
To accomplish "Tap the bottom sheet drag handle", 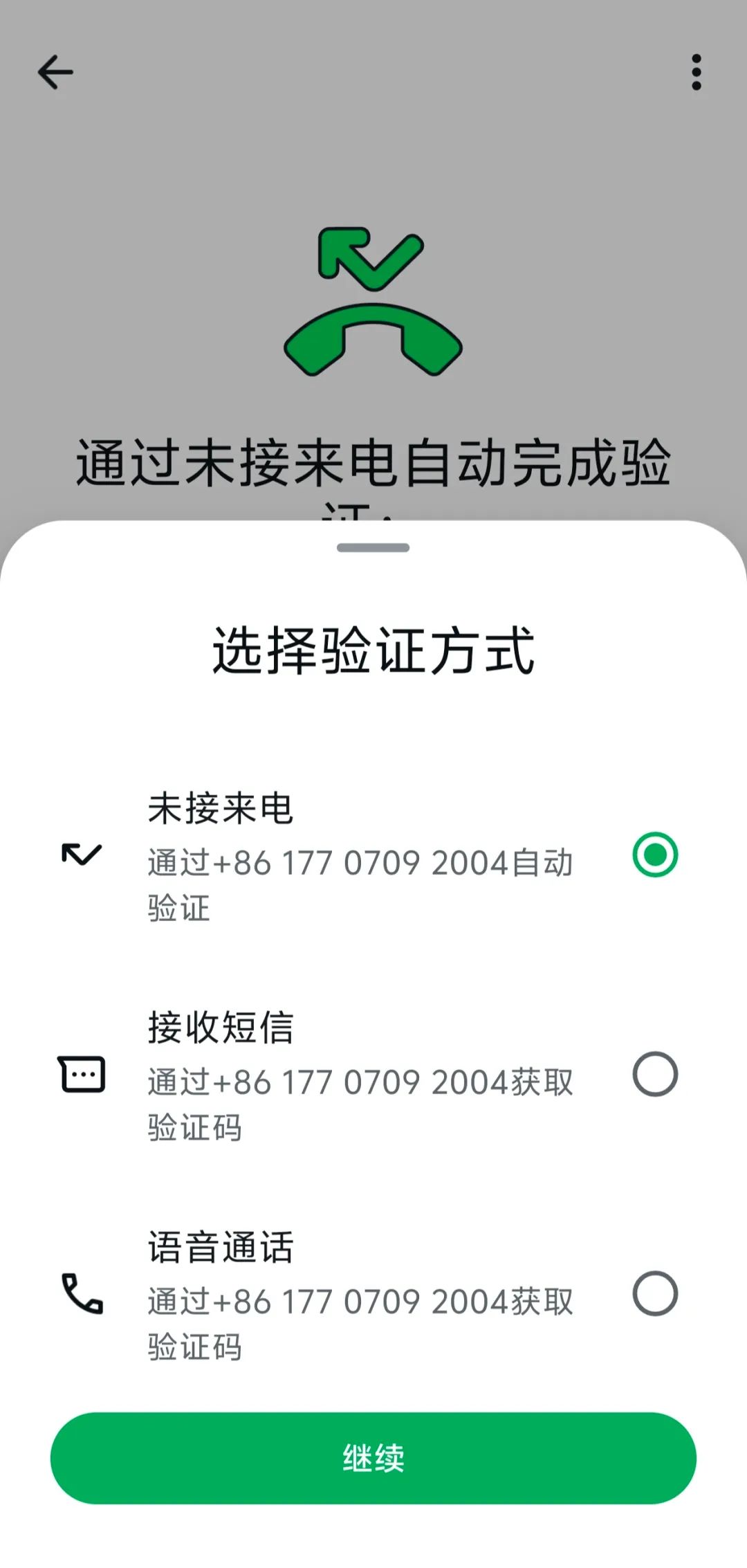I will 373,547.
